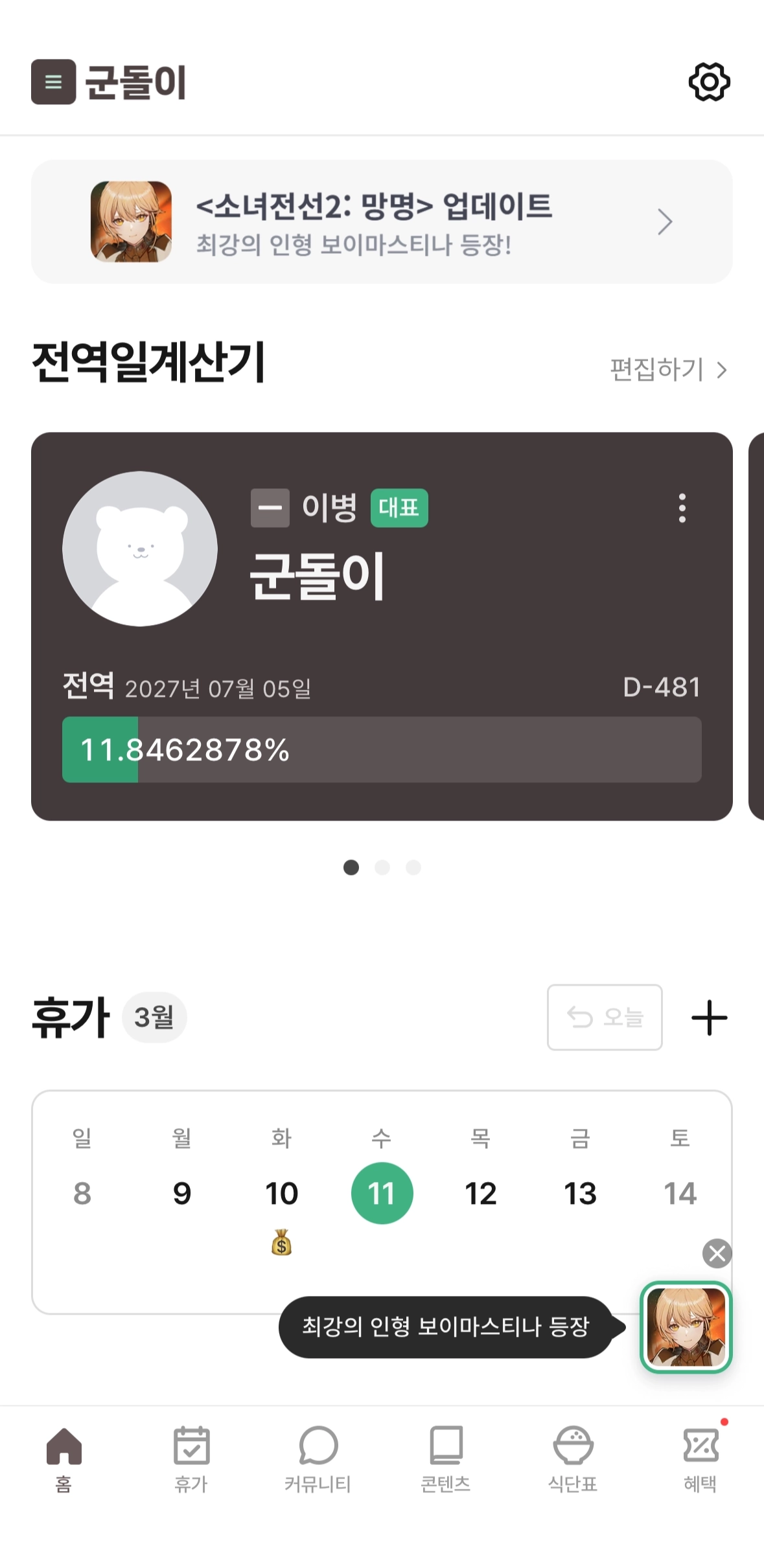The height and width of the screenshot is (1568, 764).
Task: Select the 3월 month chip
Action: click(154, 1017)
